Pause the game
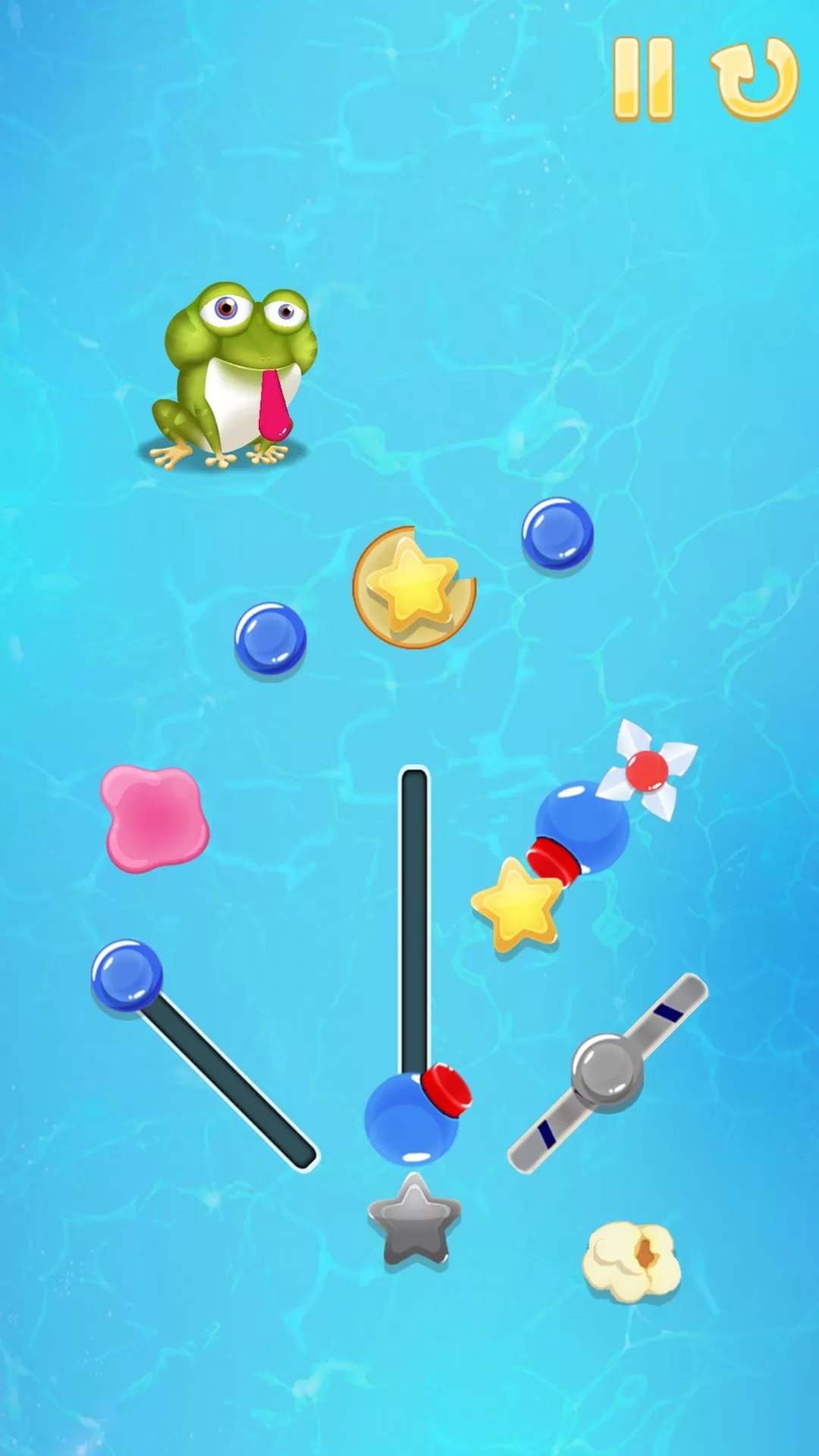 [643, 79]
